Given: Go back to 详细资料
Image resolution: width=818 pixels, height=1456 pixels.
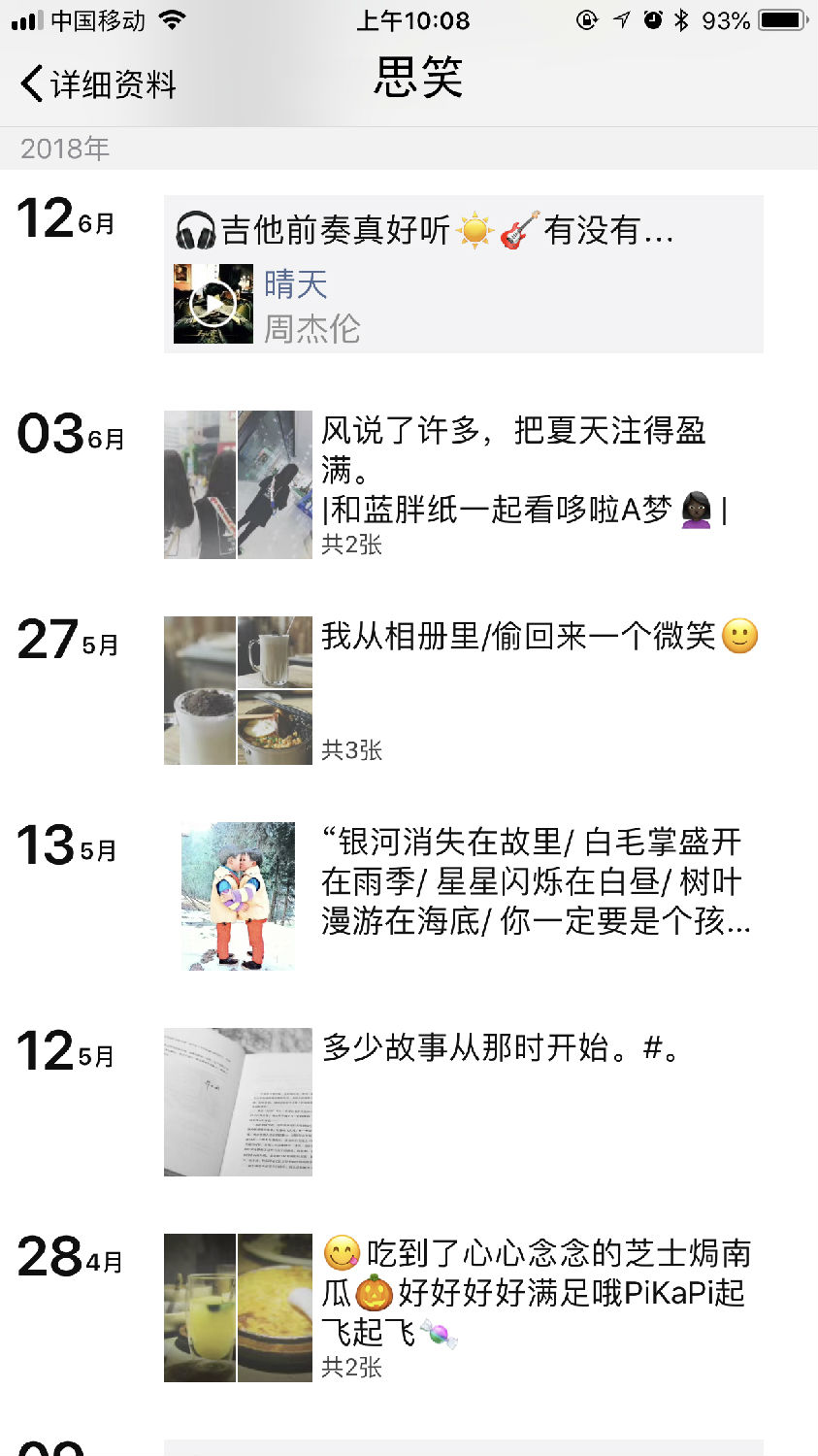Looking at the screenshot, I should pos(97,84).
